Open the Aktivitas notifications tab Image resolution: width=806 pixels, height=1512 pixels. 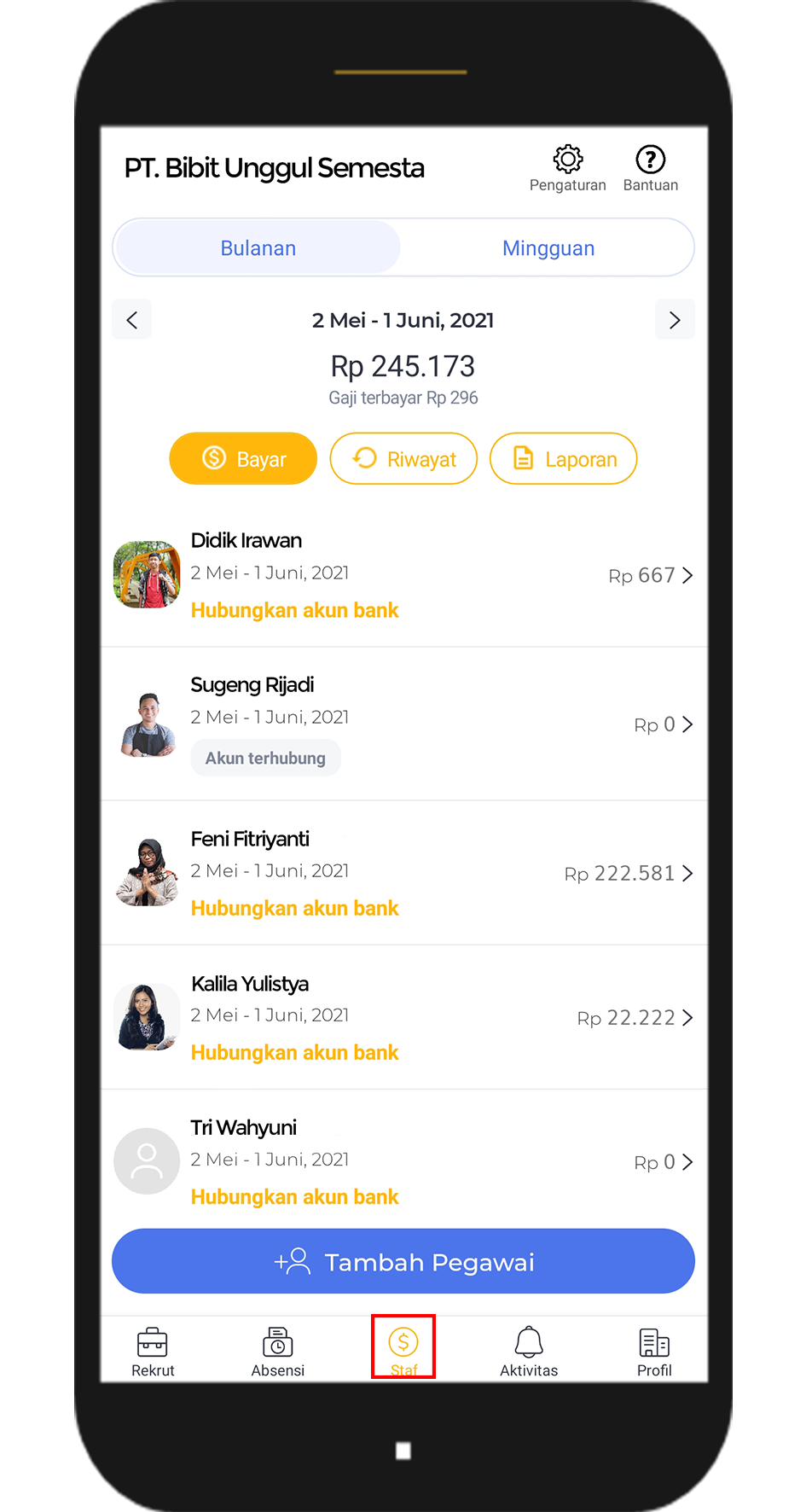tap(529, 1351)
